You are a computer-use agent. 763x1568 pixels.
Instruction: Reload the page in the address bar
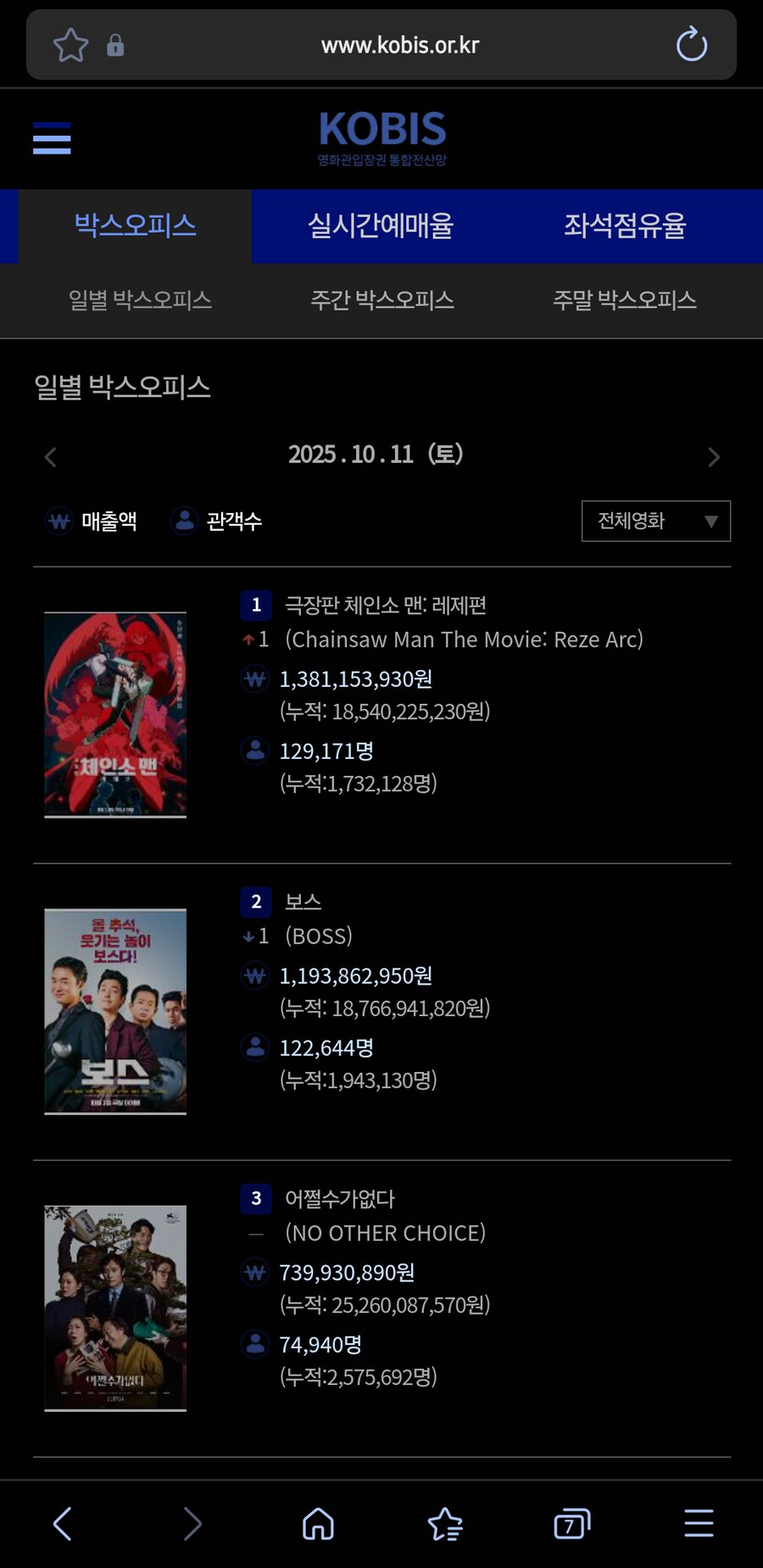click(x=691, y=45)
